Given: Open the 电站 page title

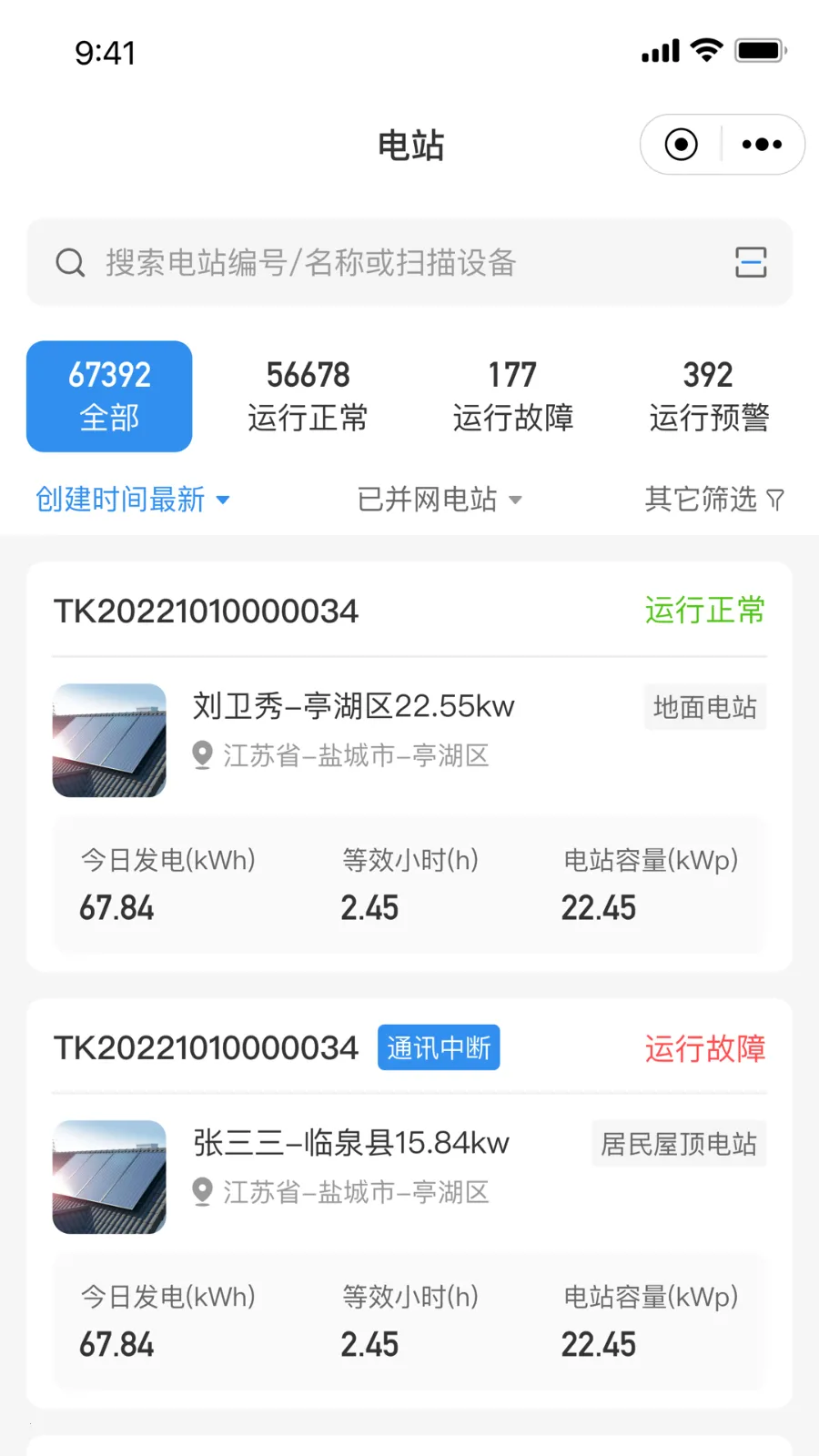Looking at the screenshot, I should coord(410,146).
